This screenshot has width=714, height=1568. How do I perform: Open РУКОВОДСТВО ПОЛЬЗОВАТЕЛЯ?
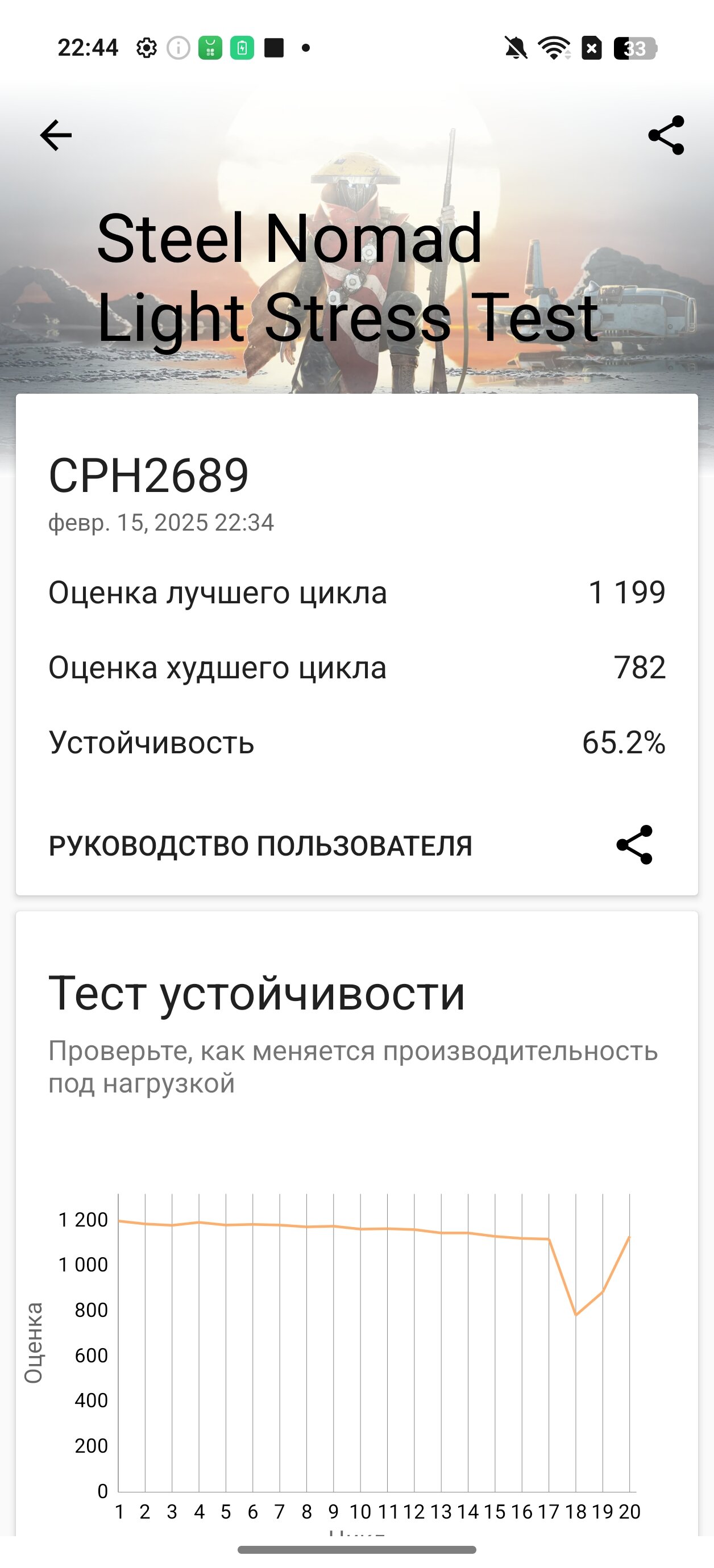pyautogui.click(x=260, y=845)
